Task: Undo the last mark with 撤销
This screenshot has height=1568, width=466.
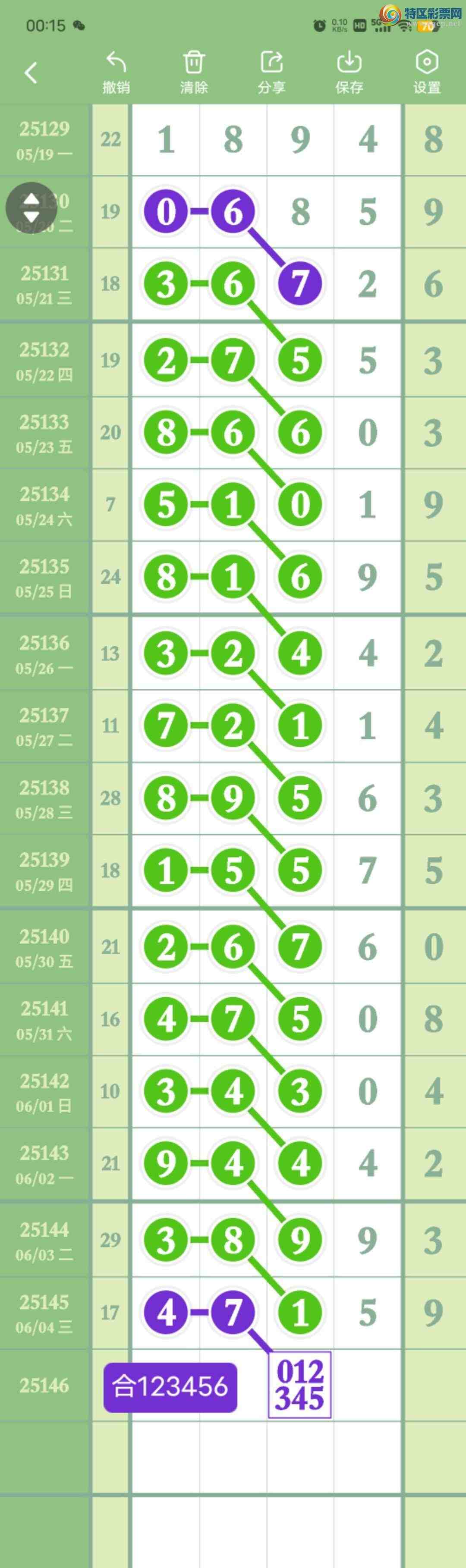Action: (116, 72)
